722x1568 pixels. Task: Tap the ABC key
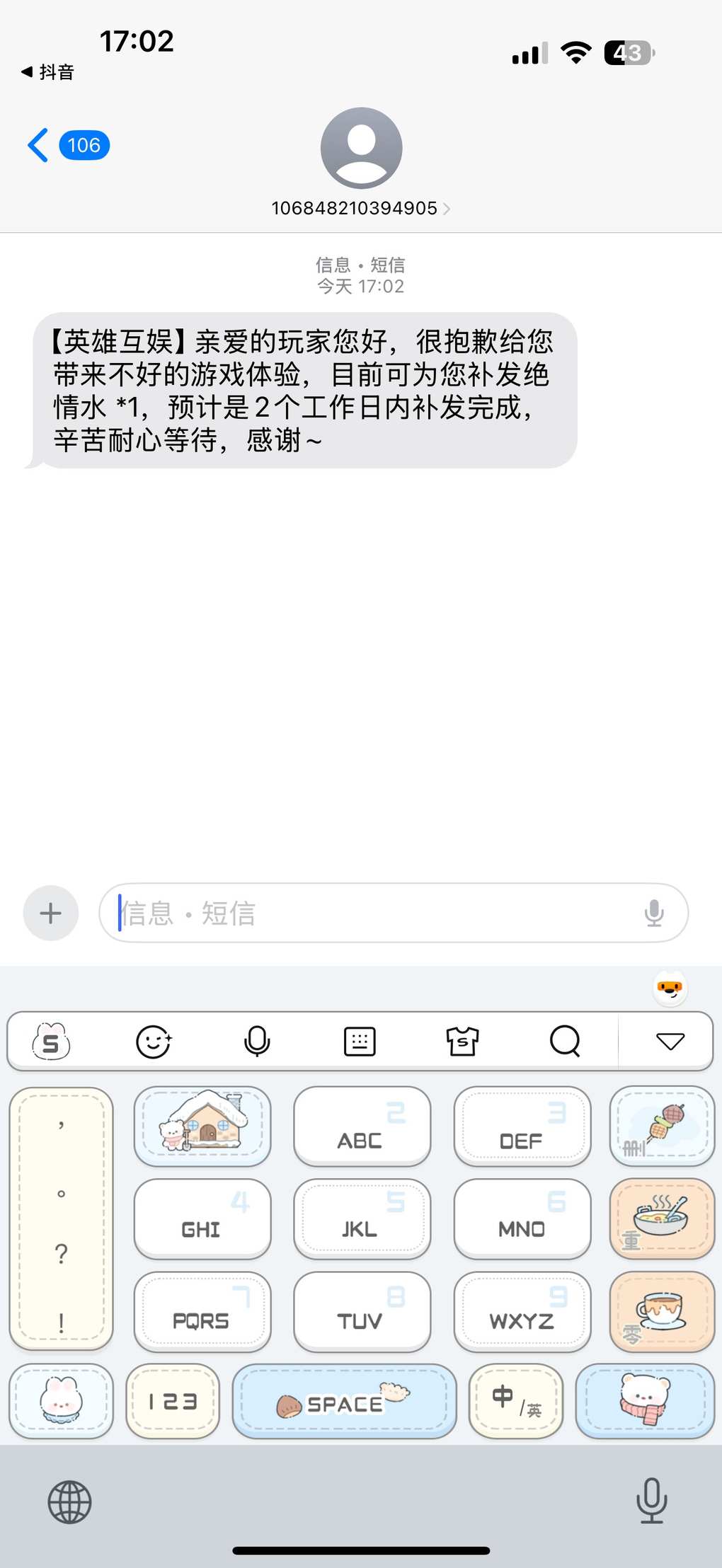tap(362, 1127)
